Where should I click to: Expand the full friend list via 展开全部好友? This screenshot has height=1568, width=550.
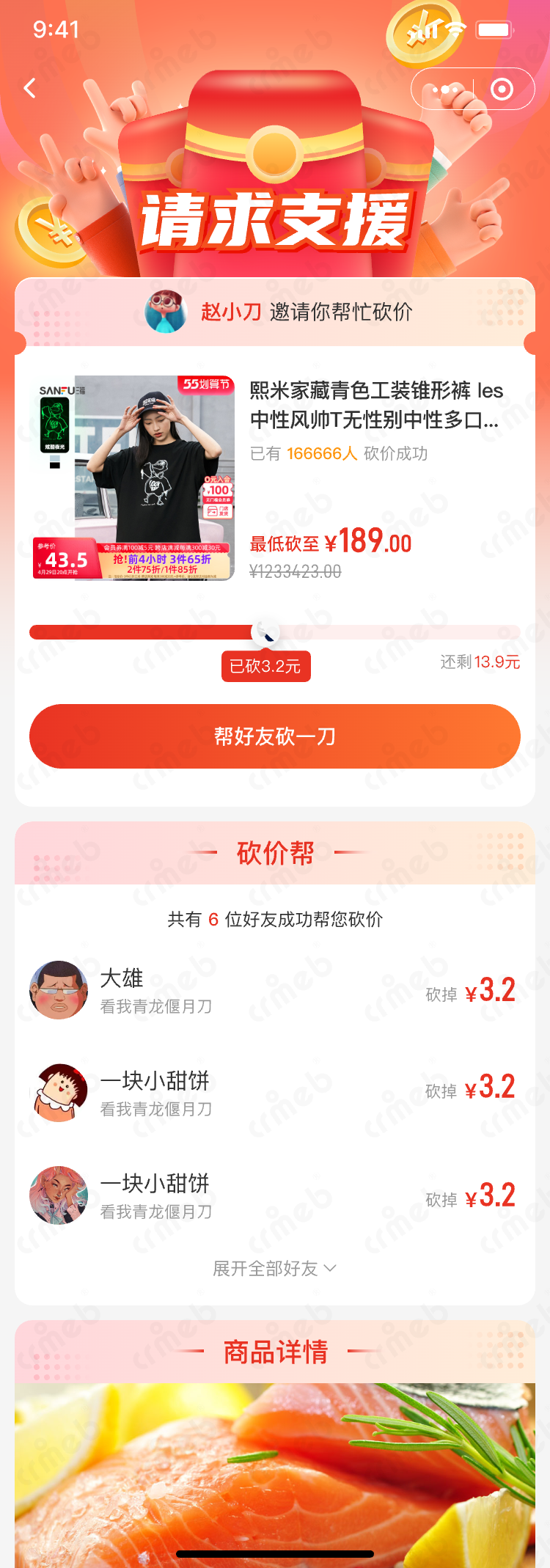(x=274, y=1268)
